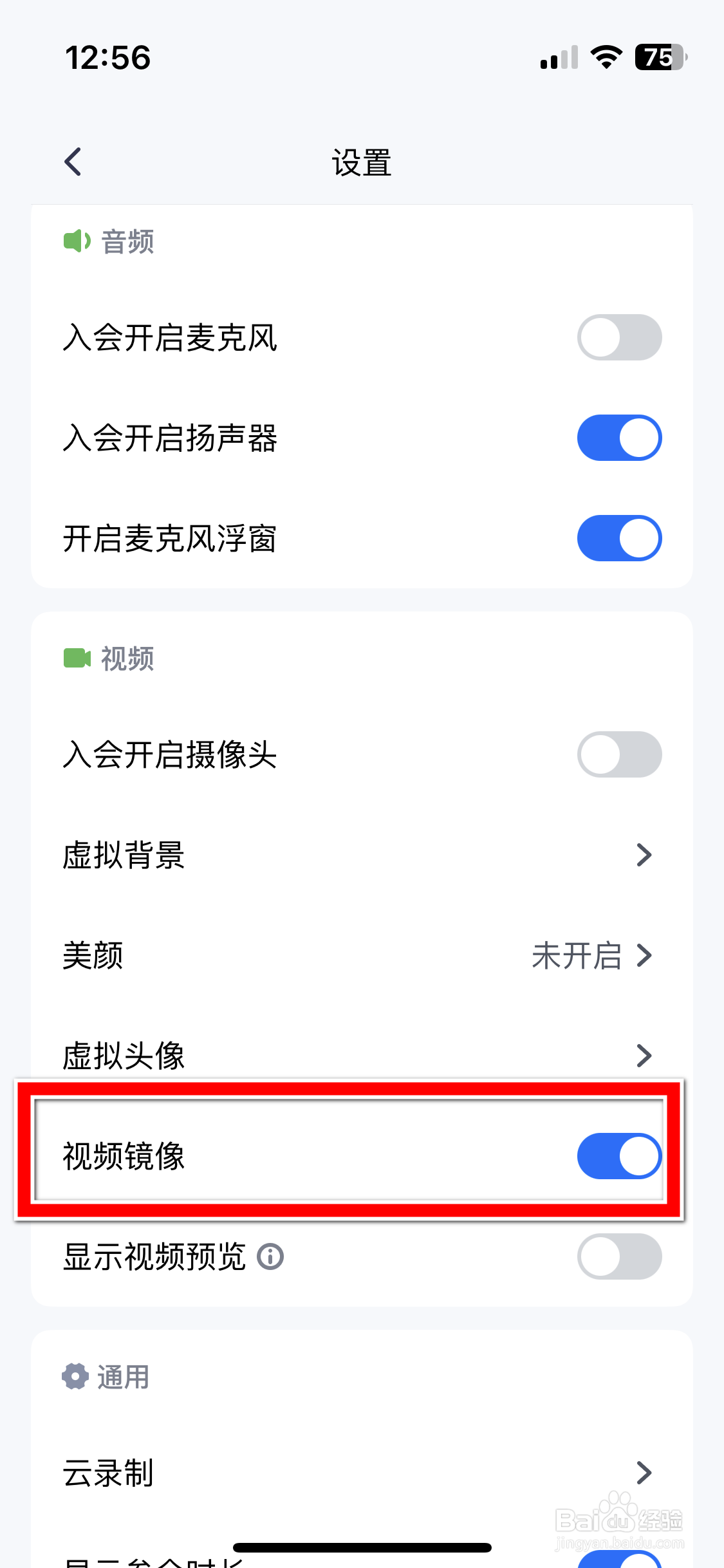Expand 云录制 settings with the arrow

tap(645, 1473)
